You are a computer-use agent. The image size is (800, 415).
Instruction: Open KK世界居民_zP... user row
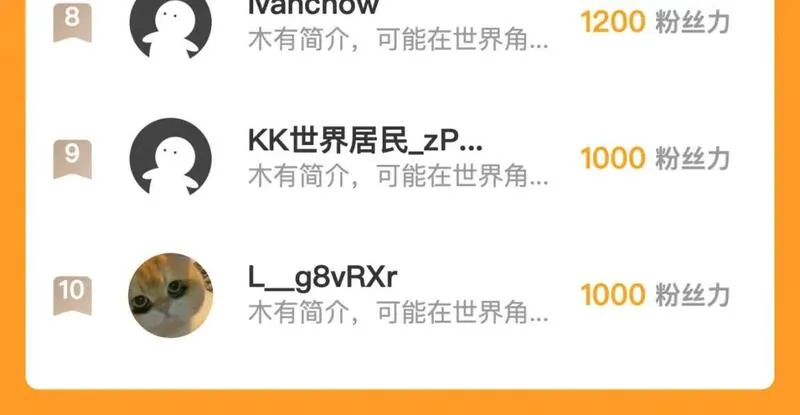(x=398, y=157)
